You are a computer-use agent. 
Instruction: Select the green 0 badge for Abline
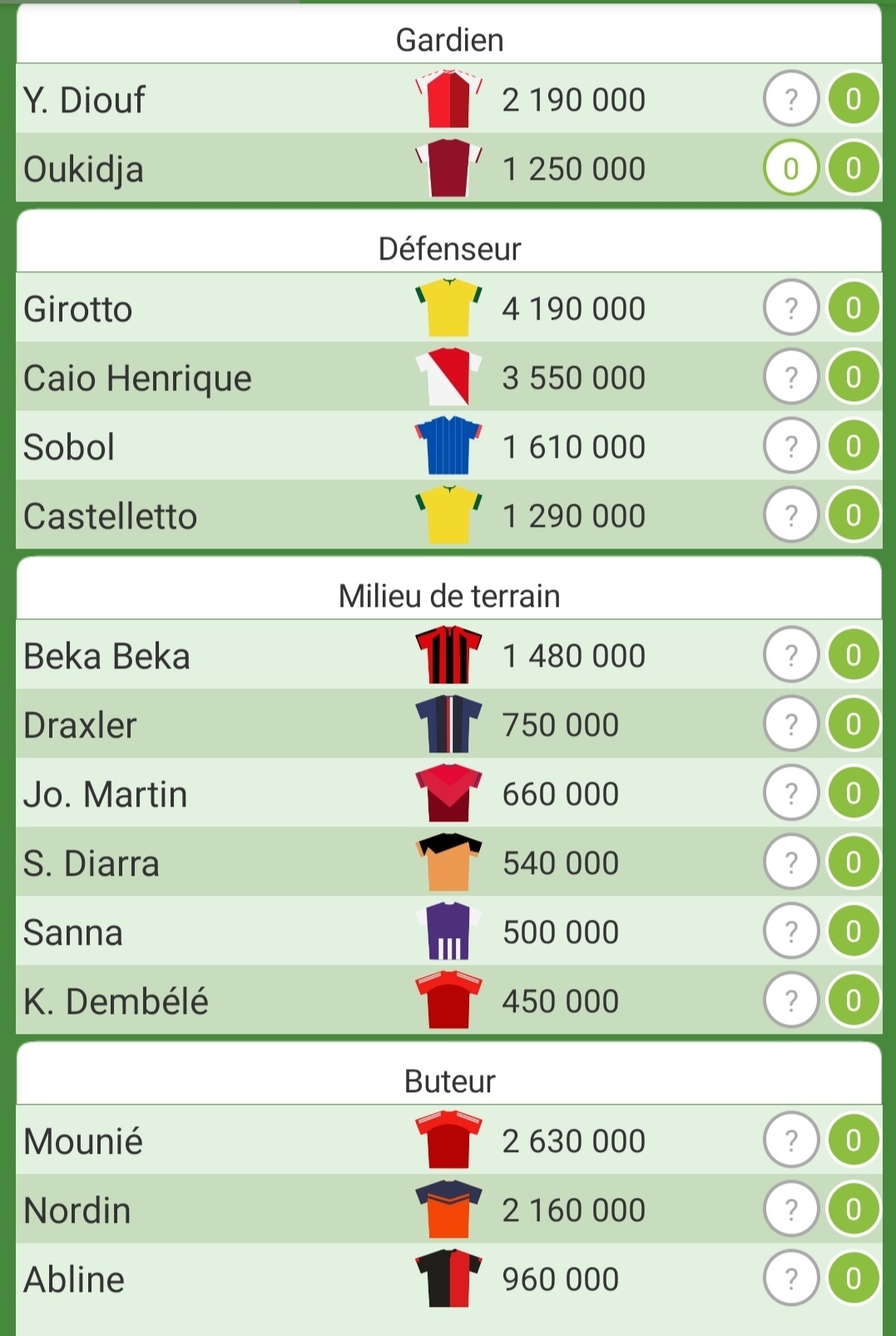coord(853,1279)
